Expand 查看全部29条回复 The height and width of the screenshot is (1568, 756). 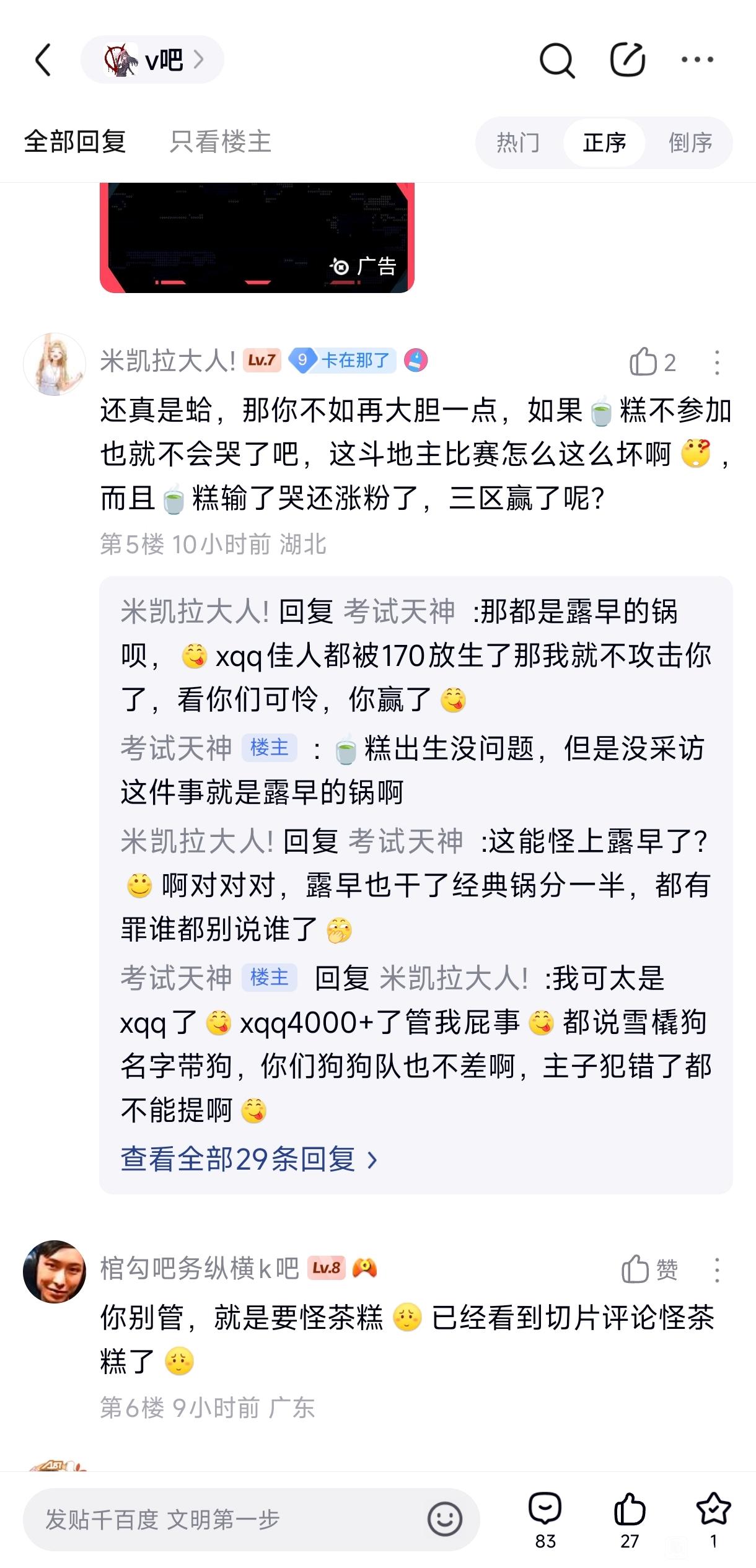pyautogui.click(x=248, y=1158)
